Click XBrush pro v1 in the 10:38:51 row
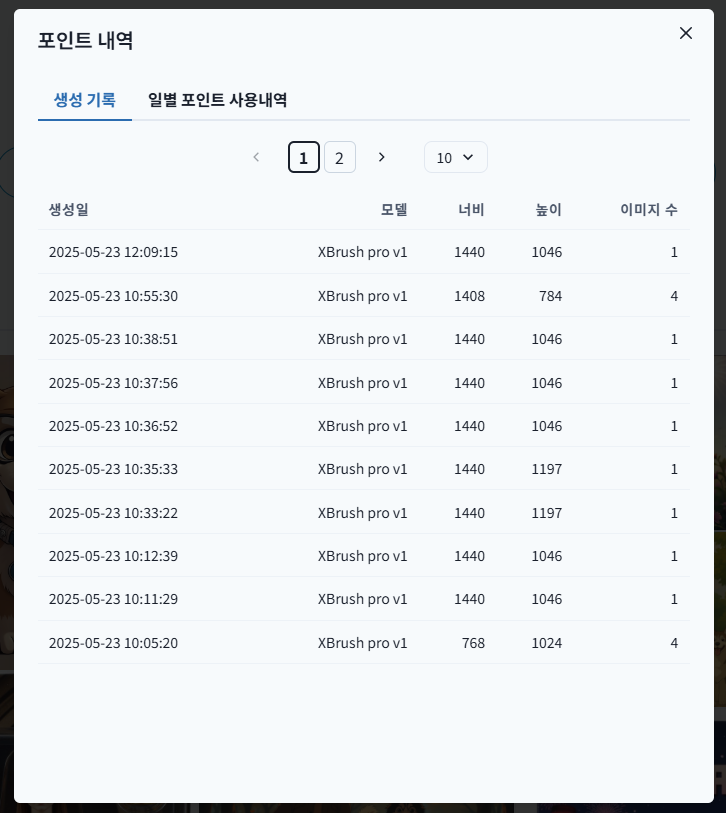 click(362, 339)
